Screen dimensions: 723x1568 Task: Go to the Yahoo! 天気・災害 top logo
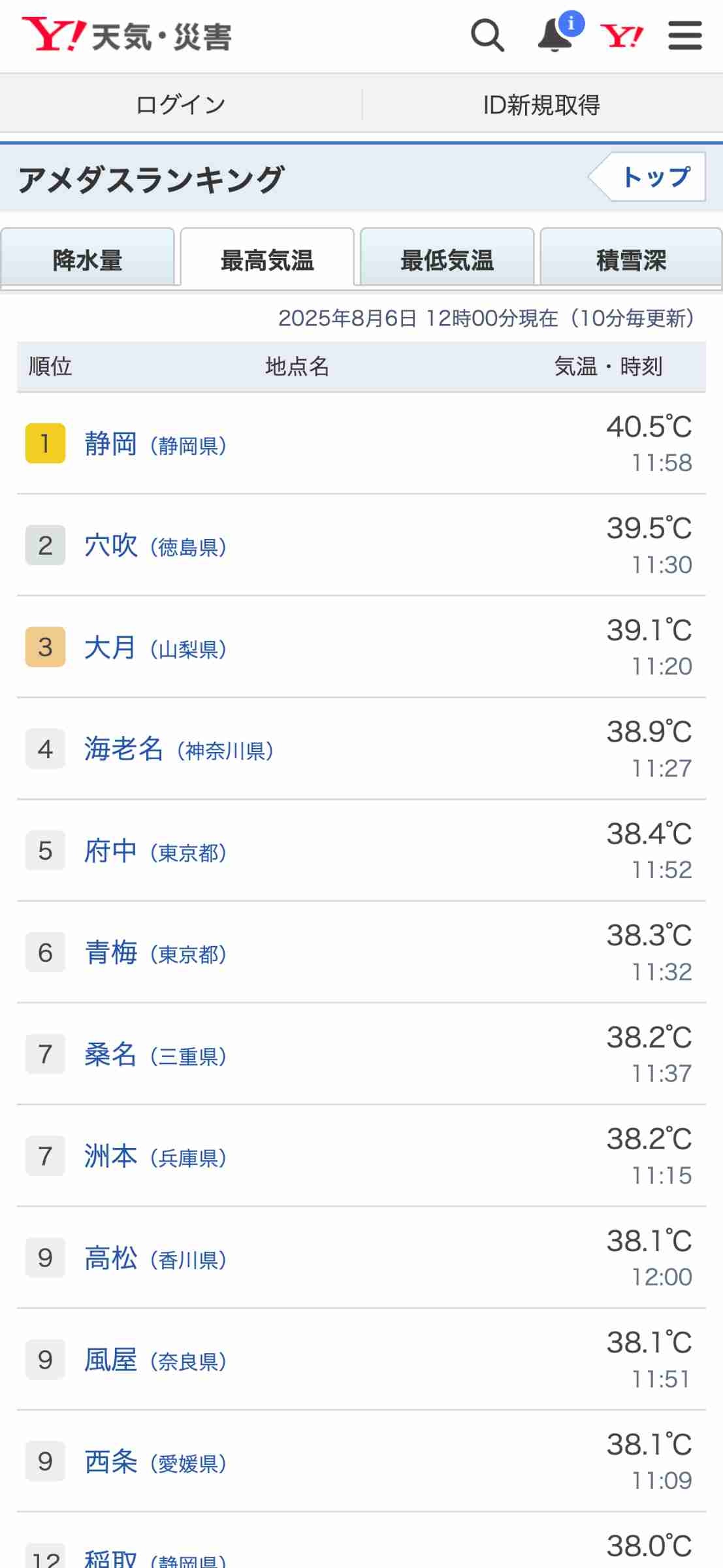127,35
